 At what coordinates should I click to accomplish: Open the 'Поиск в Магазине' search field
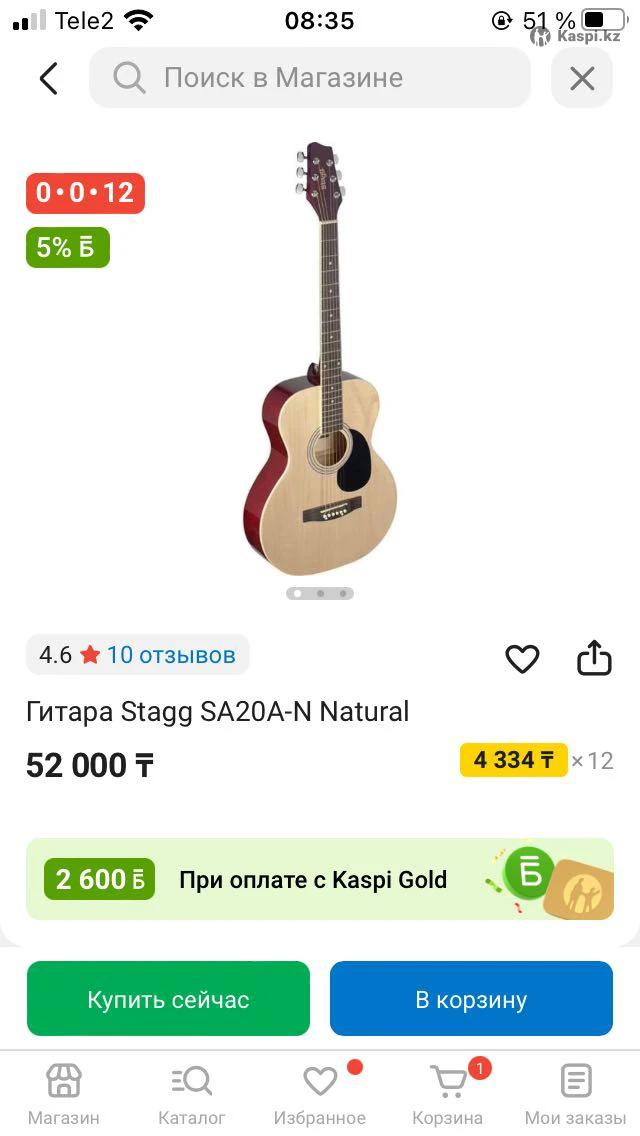pos(310,78)
